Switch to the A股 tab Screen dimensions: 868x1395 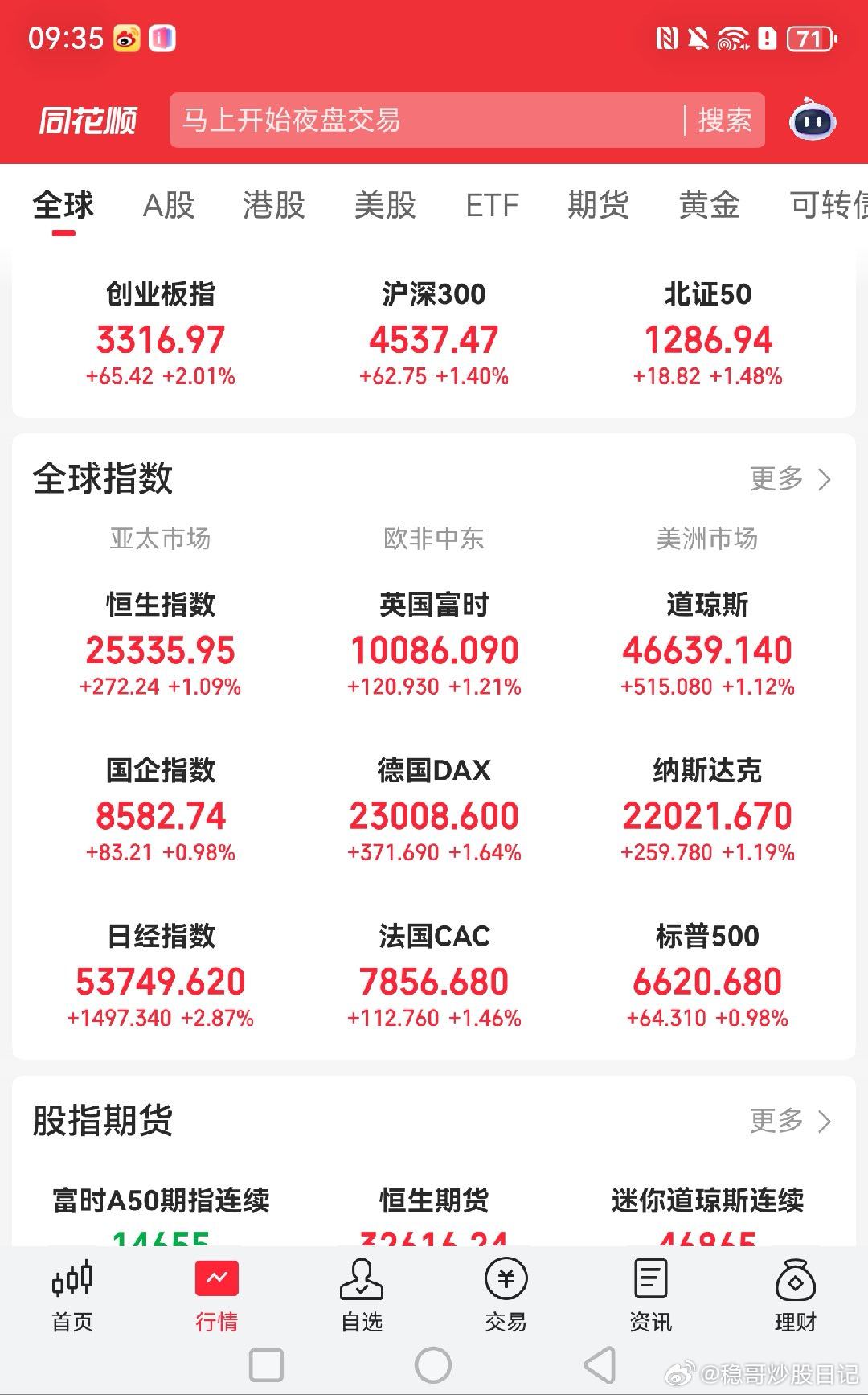point(167,207)
